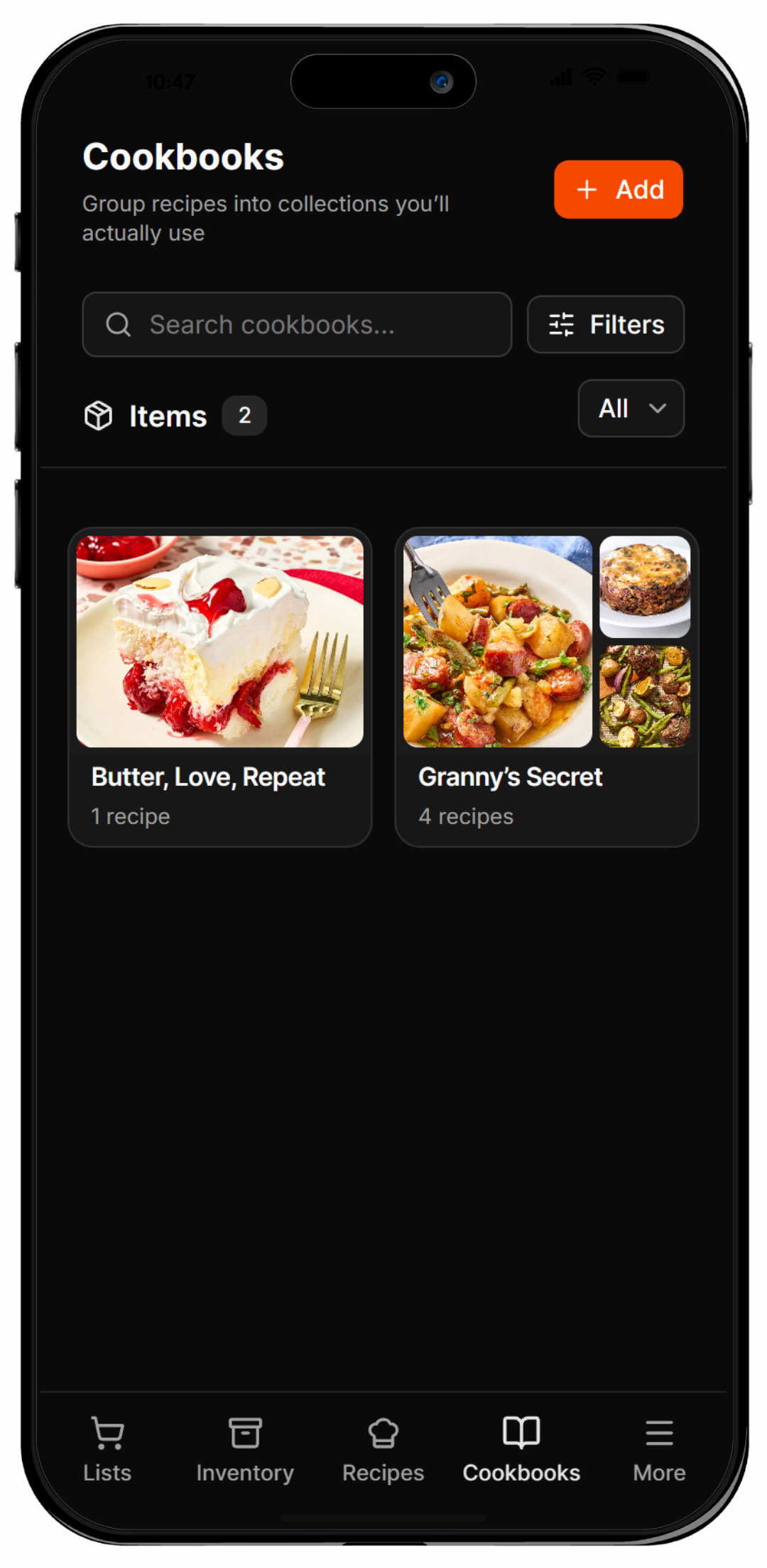This screenshot has width=767, height=1568.
Task: Add a new cookbook
Action: coord(618,190)
